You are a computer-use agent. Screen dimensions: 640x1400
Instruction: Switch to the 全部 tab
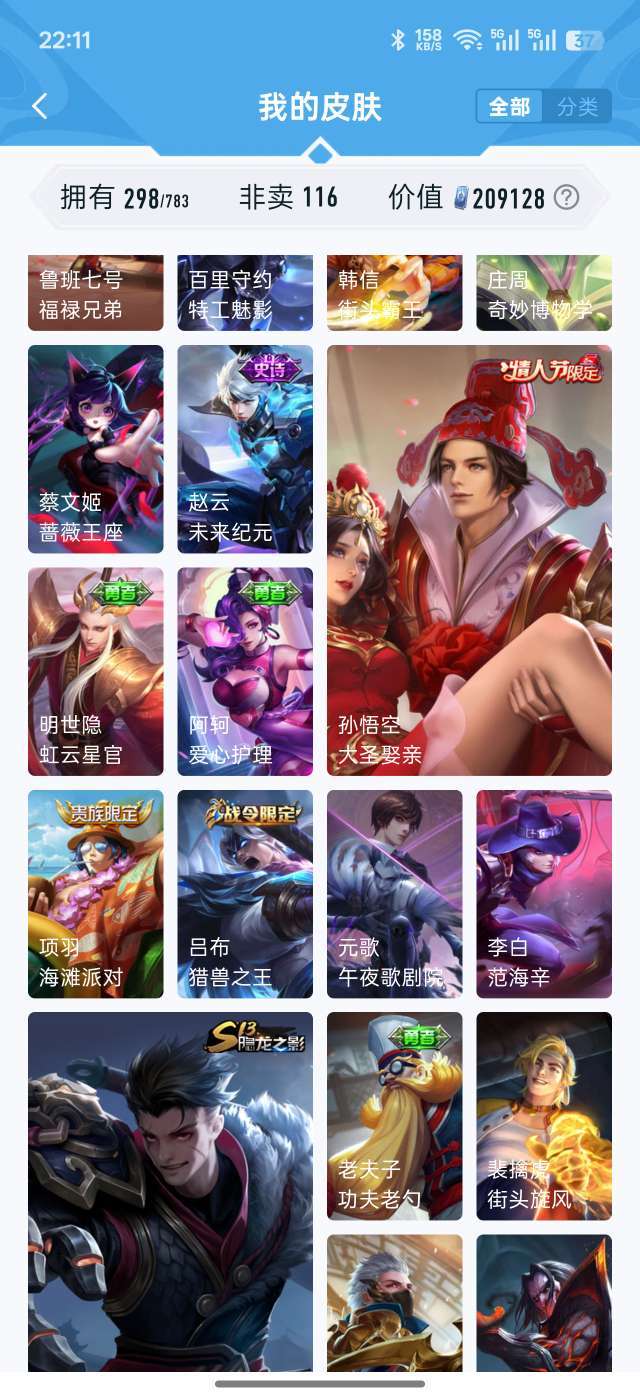pyautogui.click(x=509, y=107)
